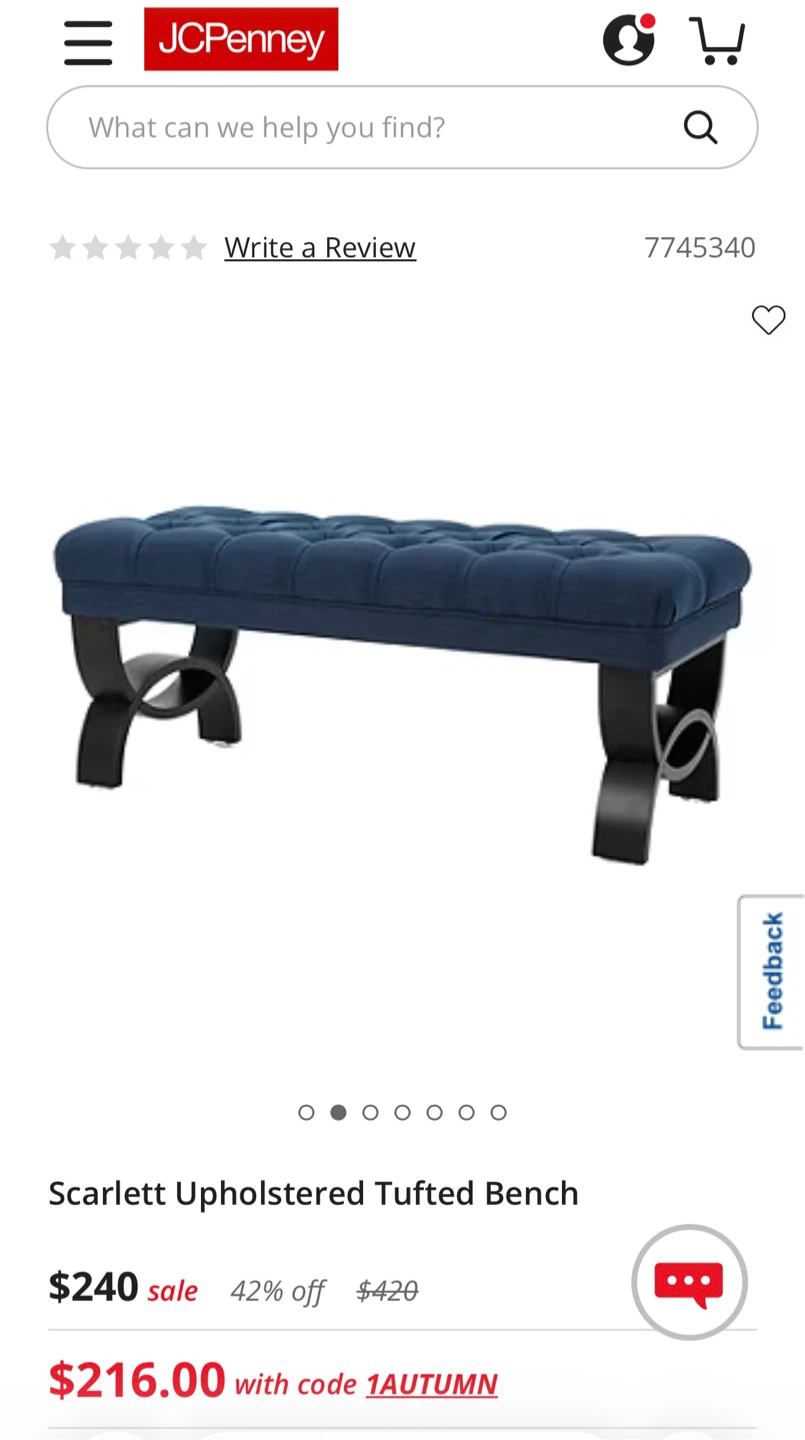The width and height of the screenshot is (805, 1440).
Task: Click the Write a Review link
Action: click(x=320, y=247)
